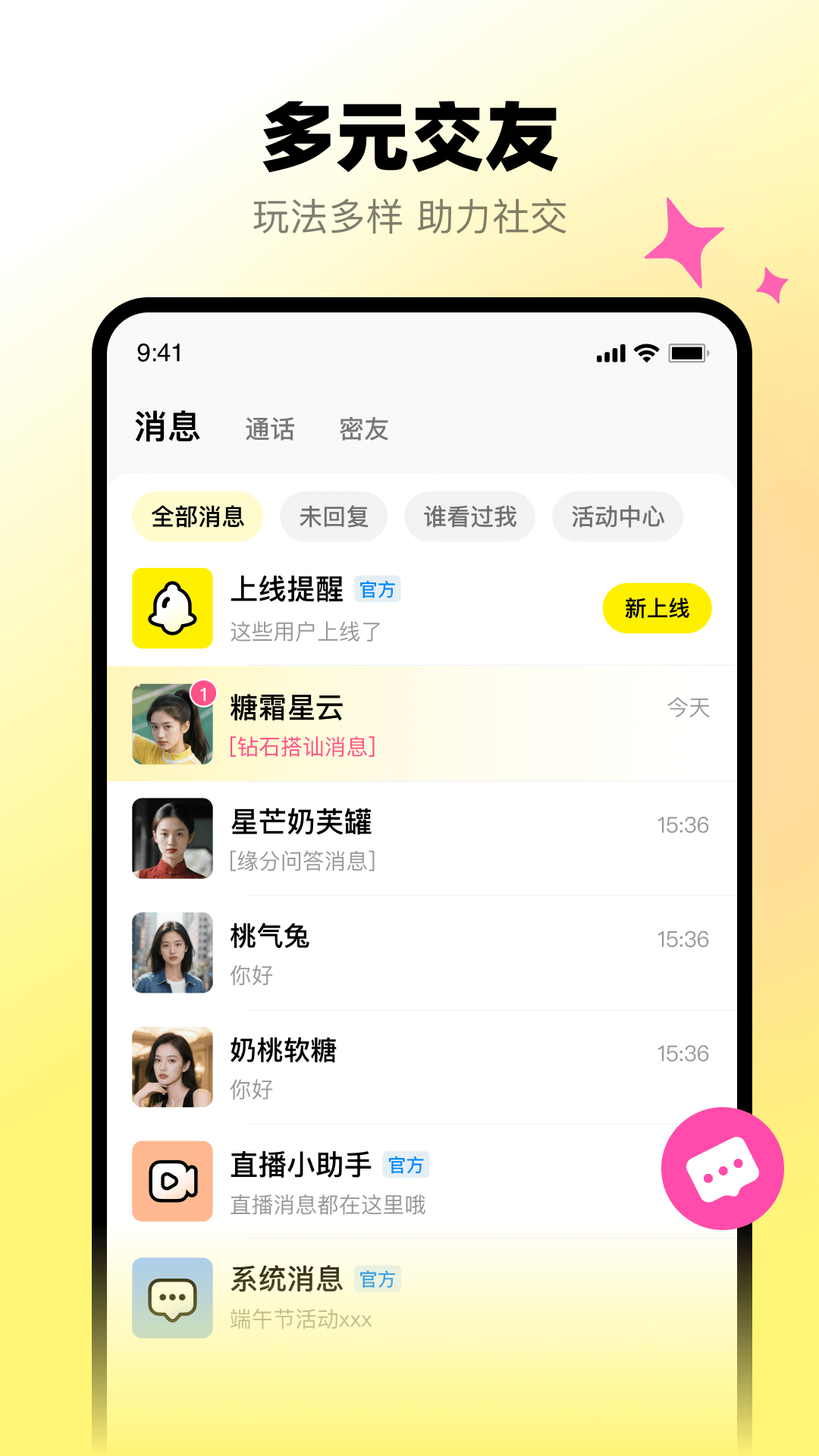
Task: Open the [钻石搭讪消息] message link
Action: (x=302, y=745)
